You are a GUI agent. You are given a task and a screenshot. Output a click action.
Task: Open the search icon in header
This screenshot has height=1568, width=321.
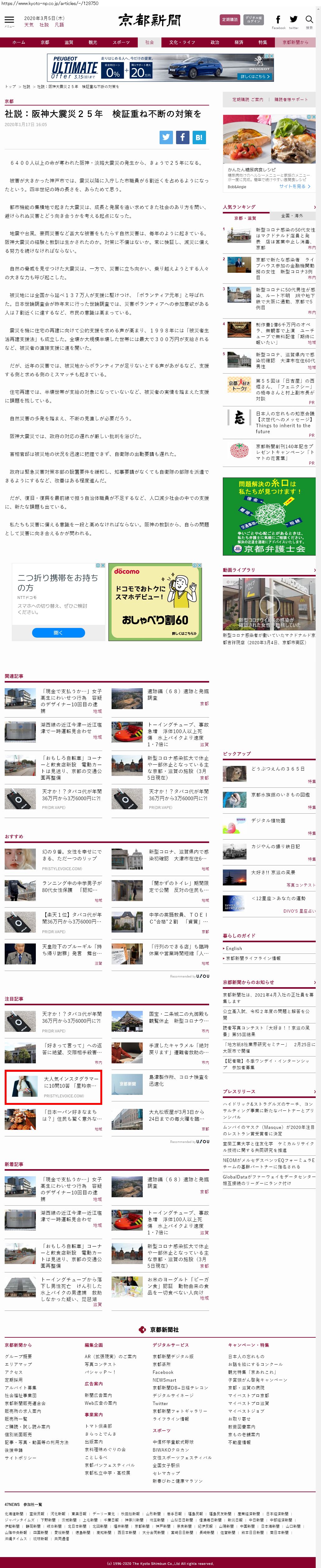pyautogui.click(x=309, y=21)
